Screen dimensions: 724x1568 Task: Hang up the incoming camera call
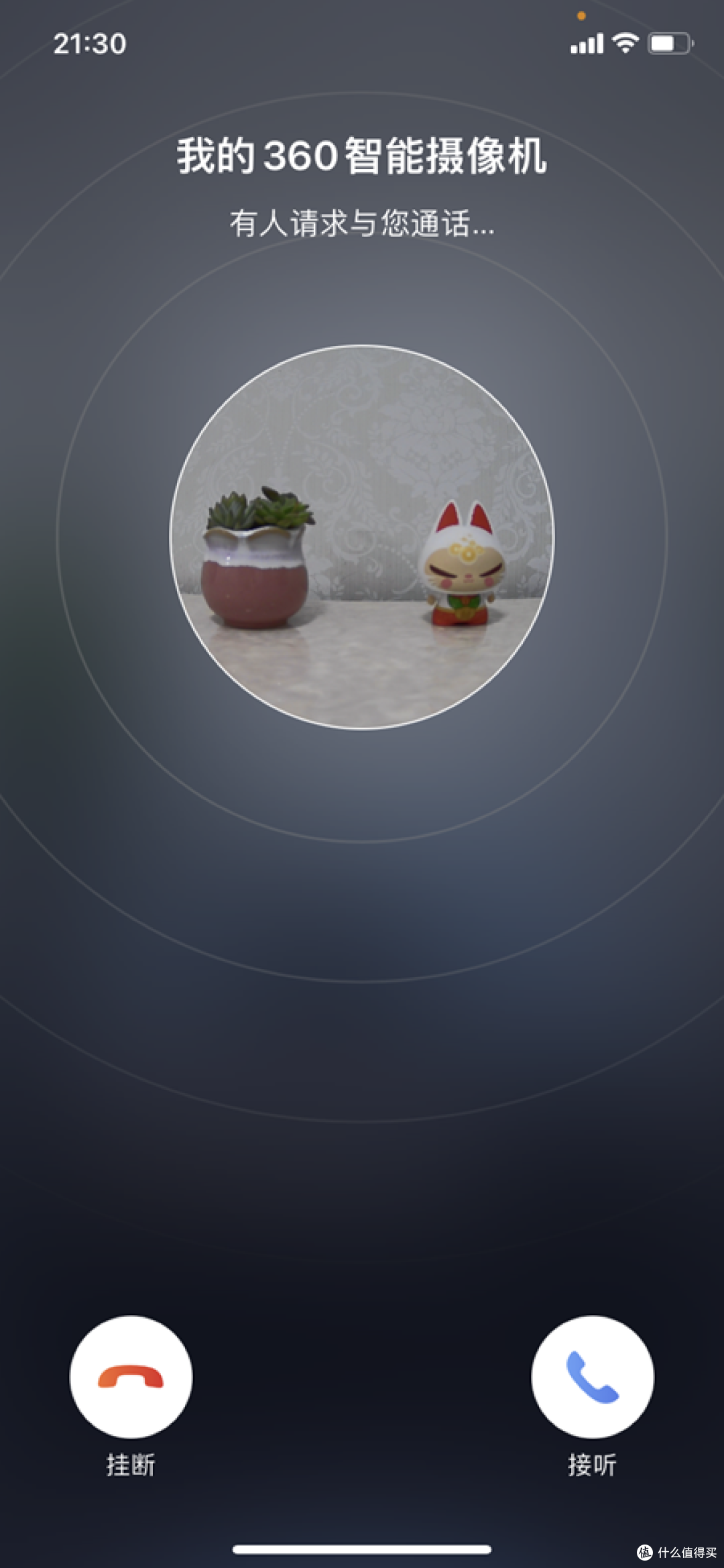point(131,1377)
